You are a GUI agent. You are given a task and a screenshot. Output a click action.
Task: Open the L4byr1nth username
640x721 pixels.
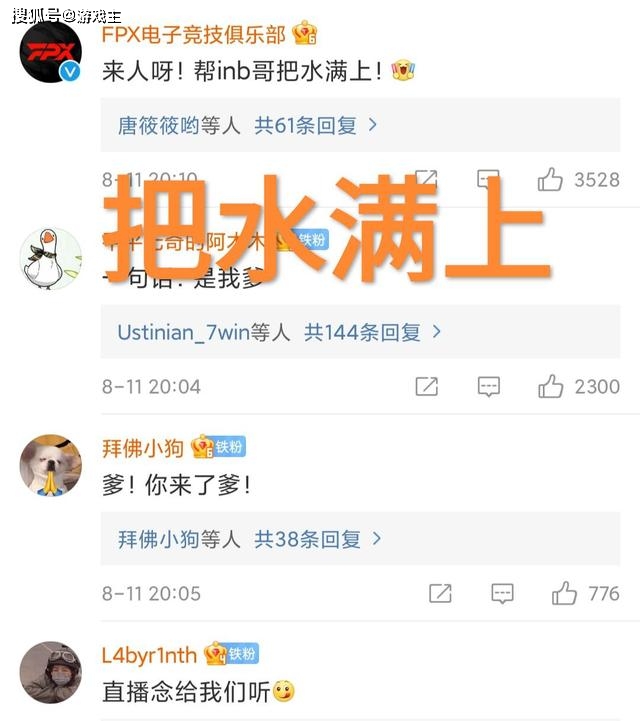(x=149, y=654)
